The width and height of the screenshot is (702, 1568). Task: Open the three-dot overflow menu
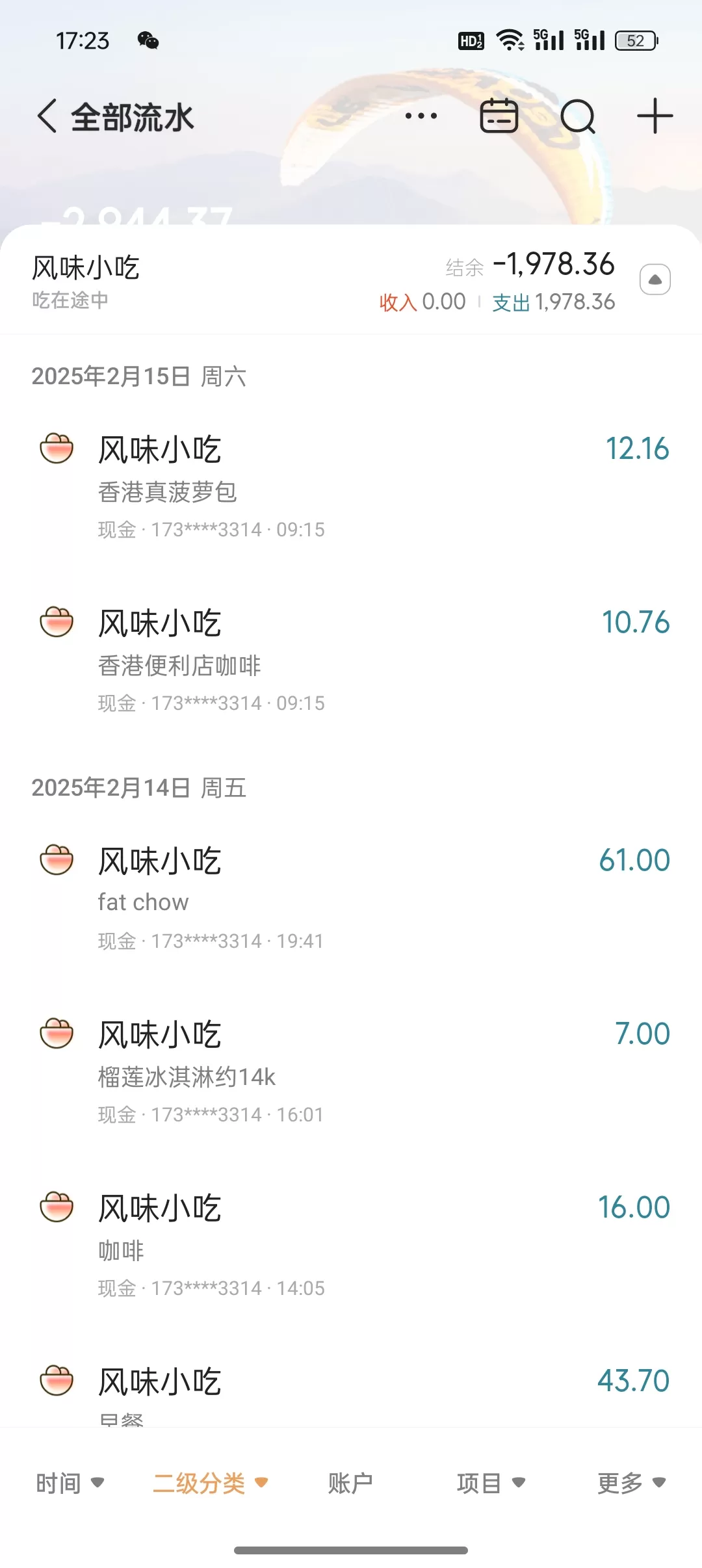(x=421, y=116)
